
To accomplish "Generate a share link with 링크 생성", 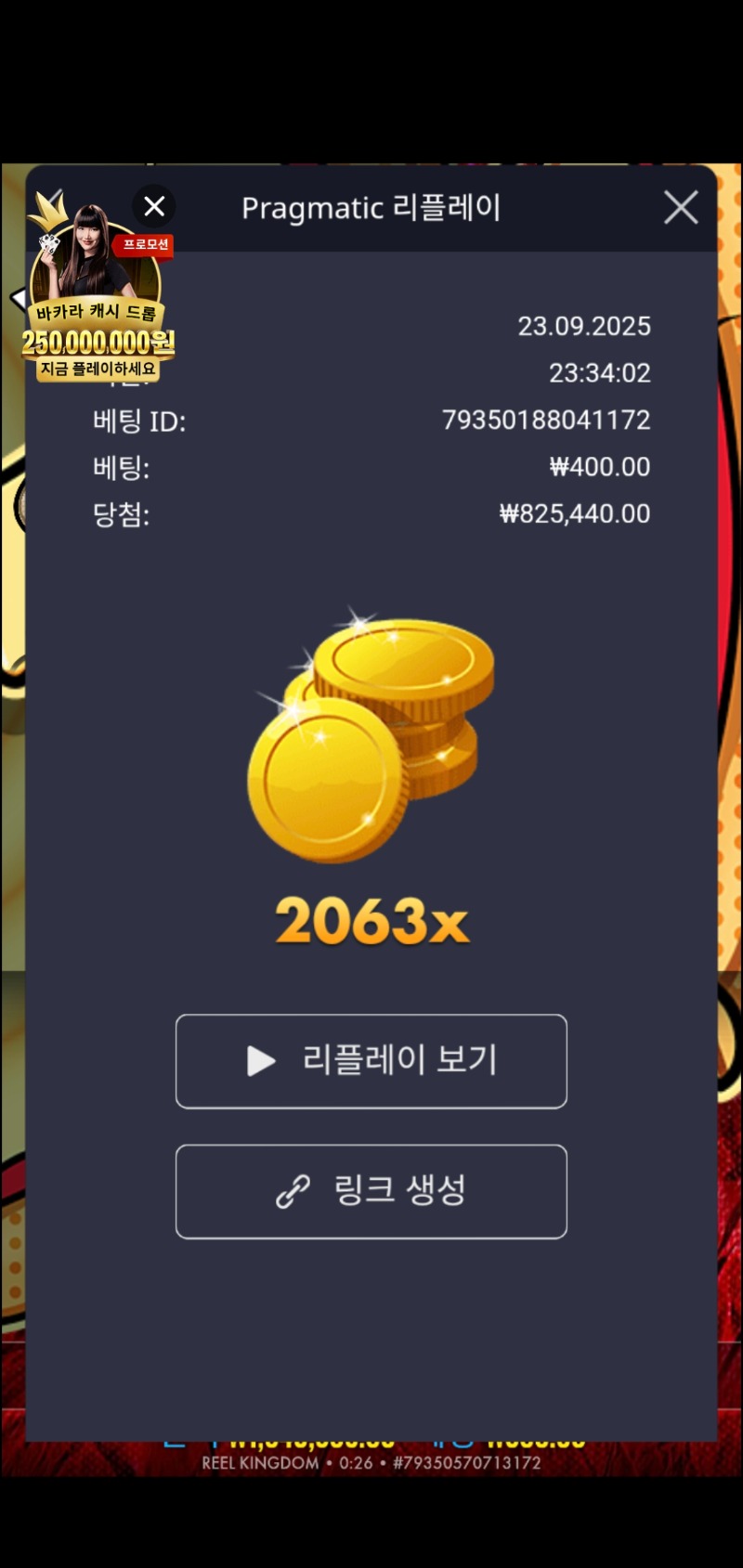I will click(x=371, y=1191).
